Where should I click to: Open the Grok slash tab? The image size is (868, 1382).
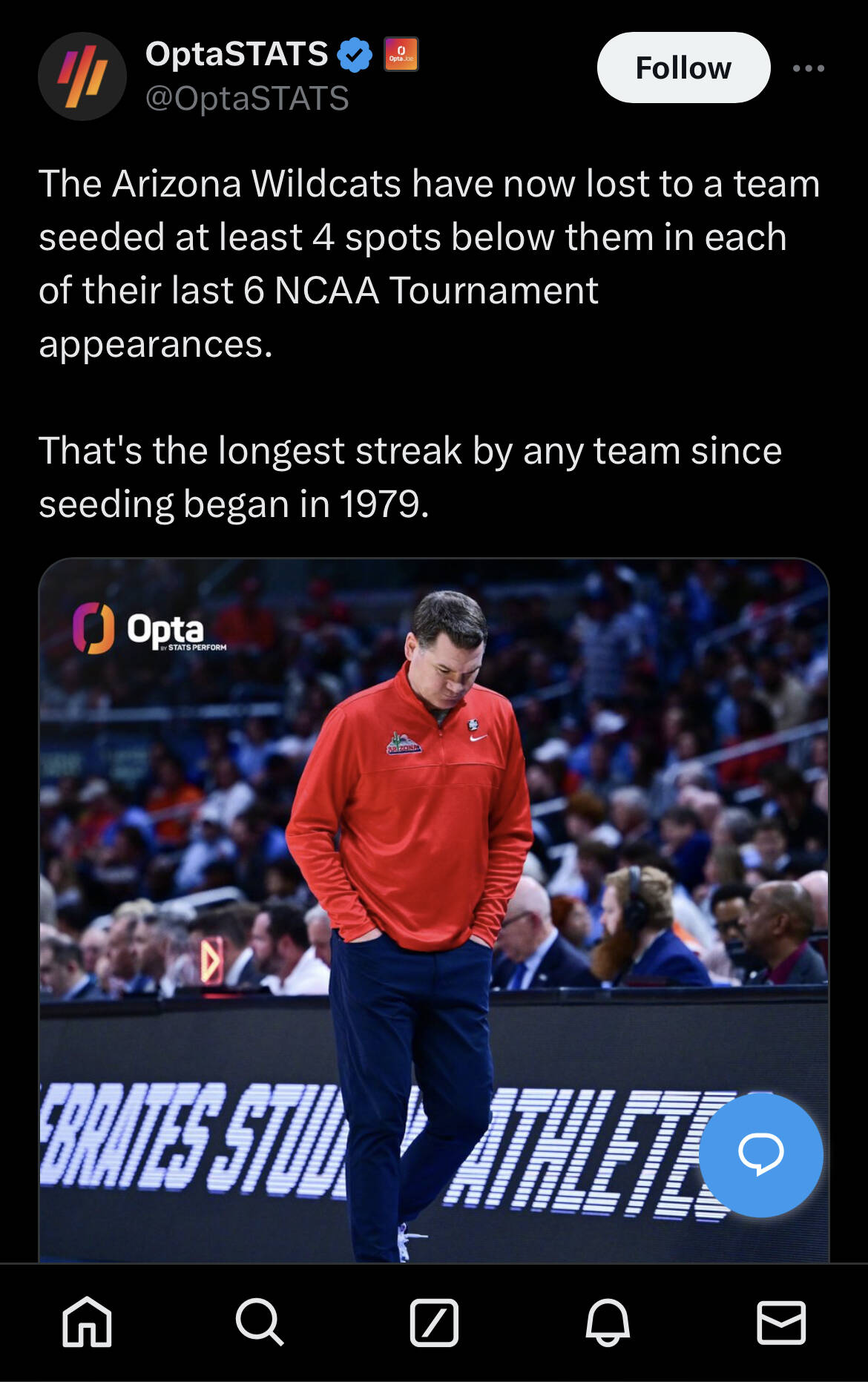[434, 1322]
